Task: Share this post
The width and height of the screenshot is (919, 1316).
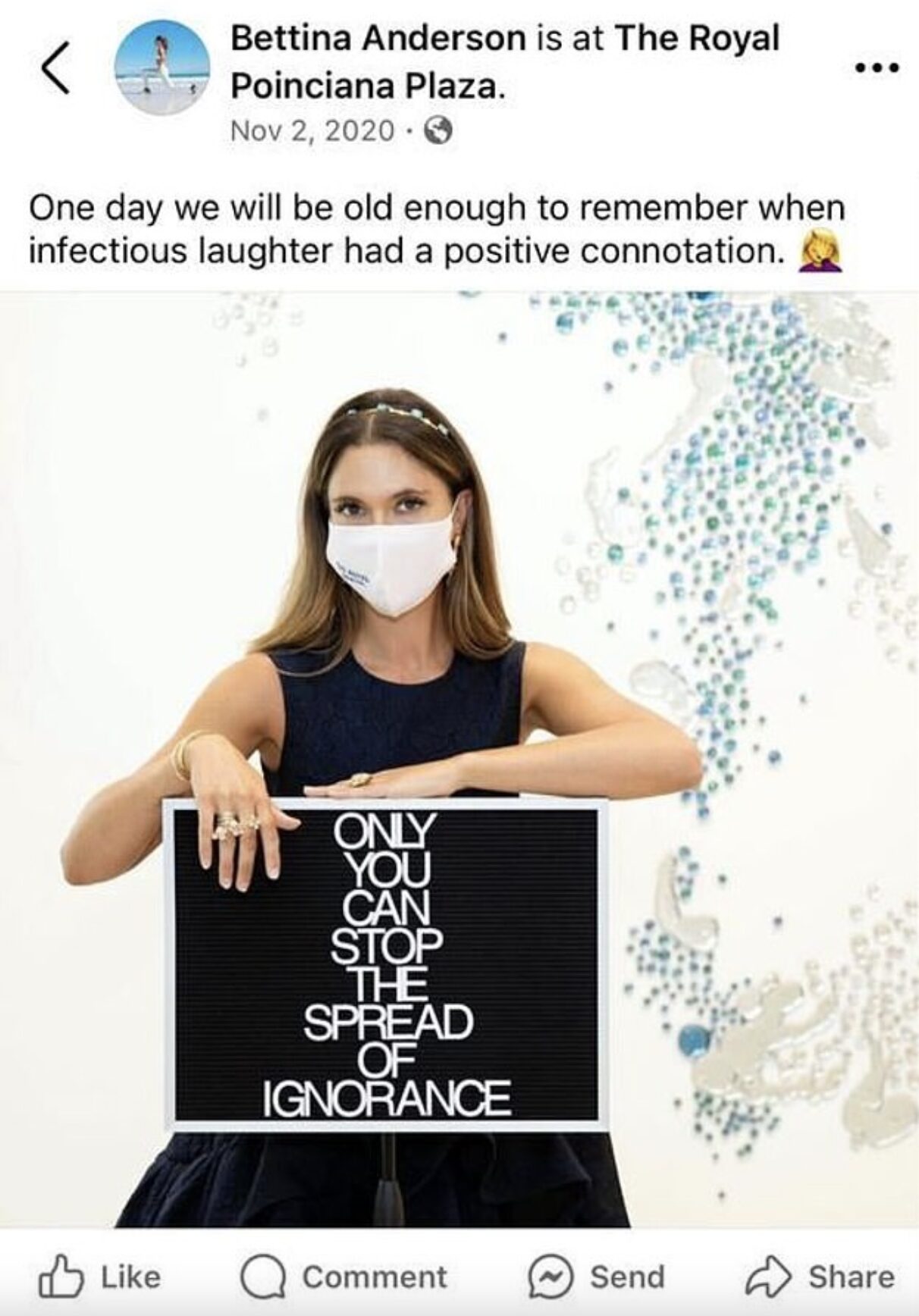Action: pyautogui.click(x=820, y=1277)
